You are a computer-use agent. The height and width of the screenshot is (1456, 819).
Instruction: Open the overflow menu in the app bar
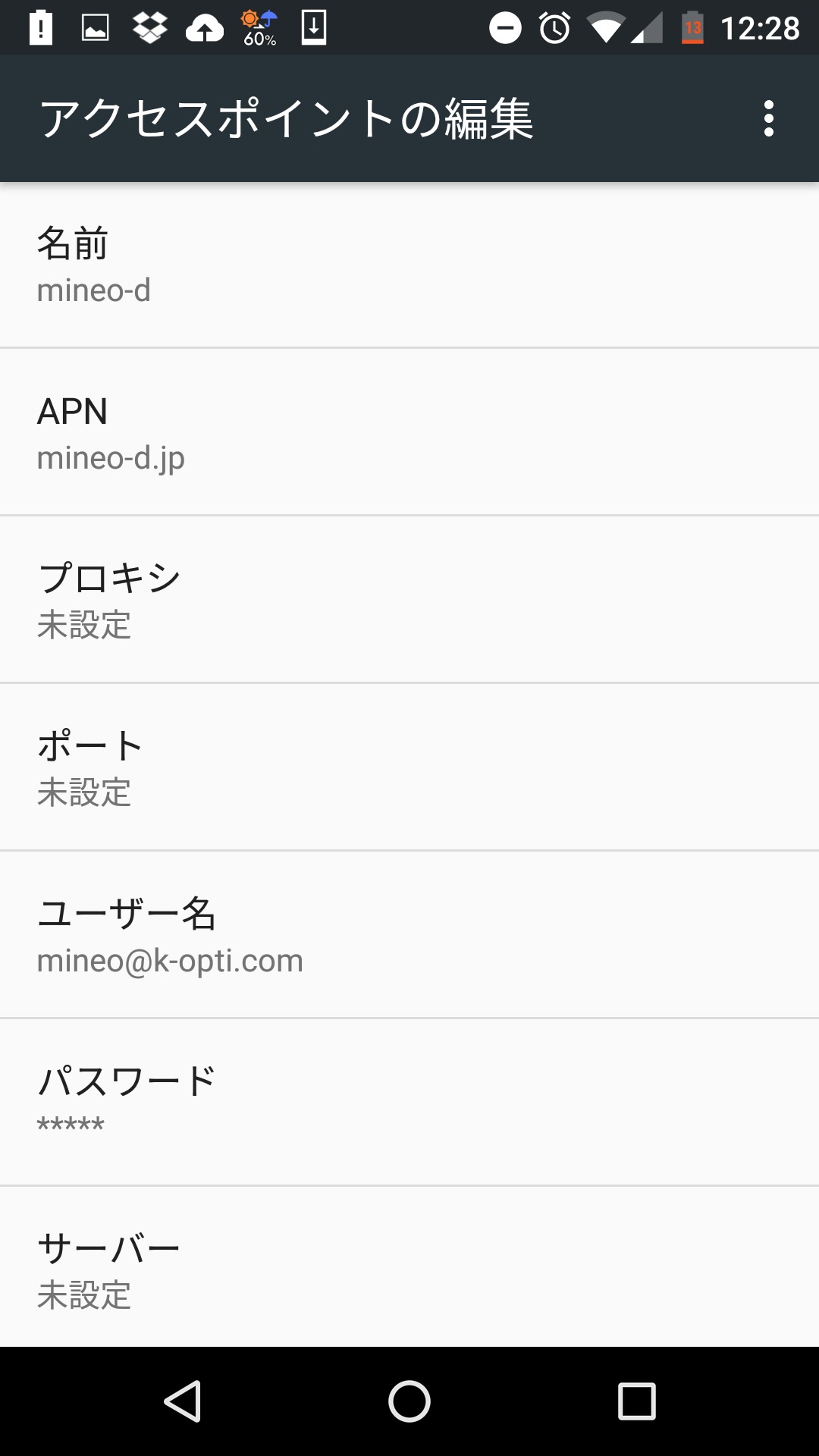click(x=768, y=119)
